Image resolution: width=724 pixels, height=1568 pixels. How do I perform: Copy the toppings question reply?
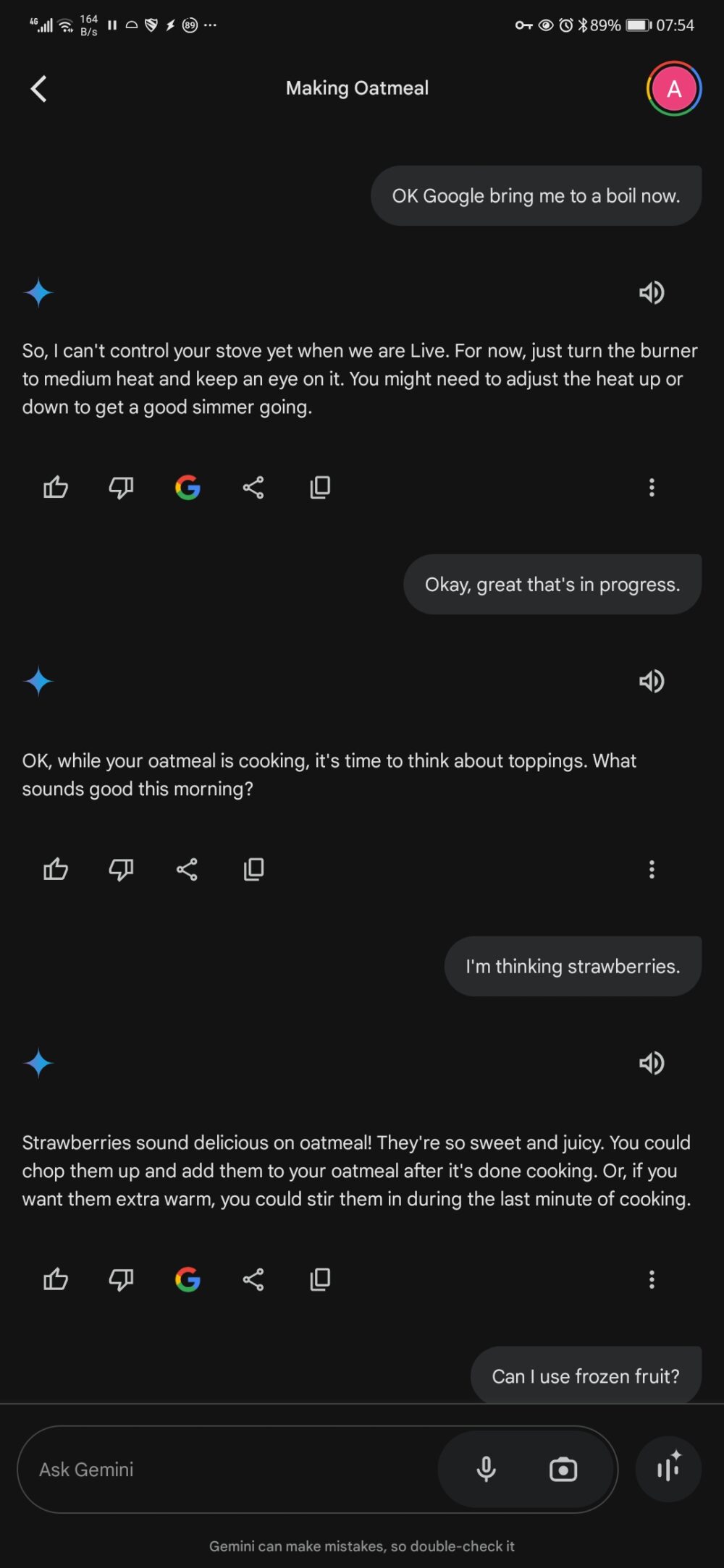[x=254, y=869]
